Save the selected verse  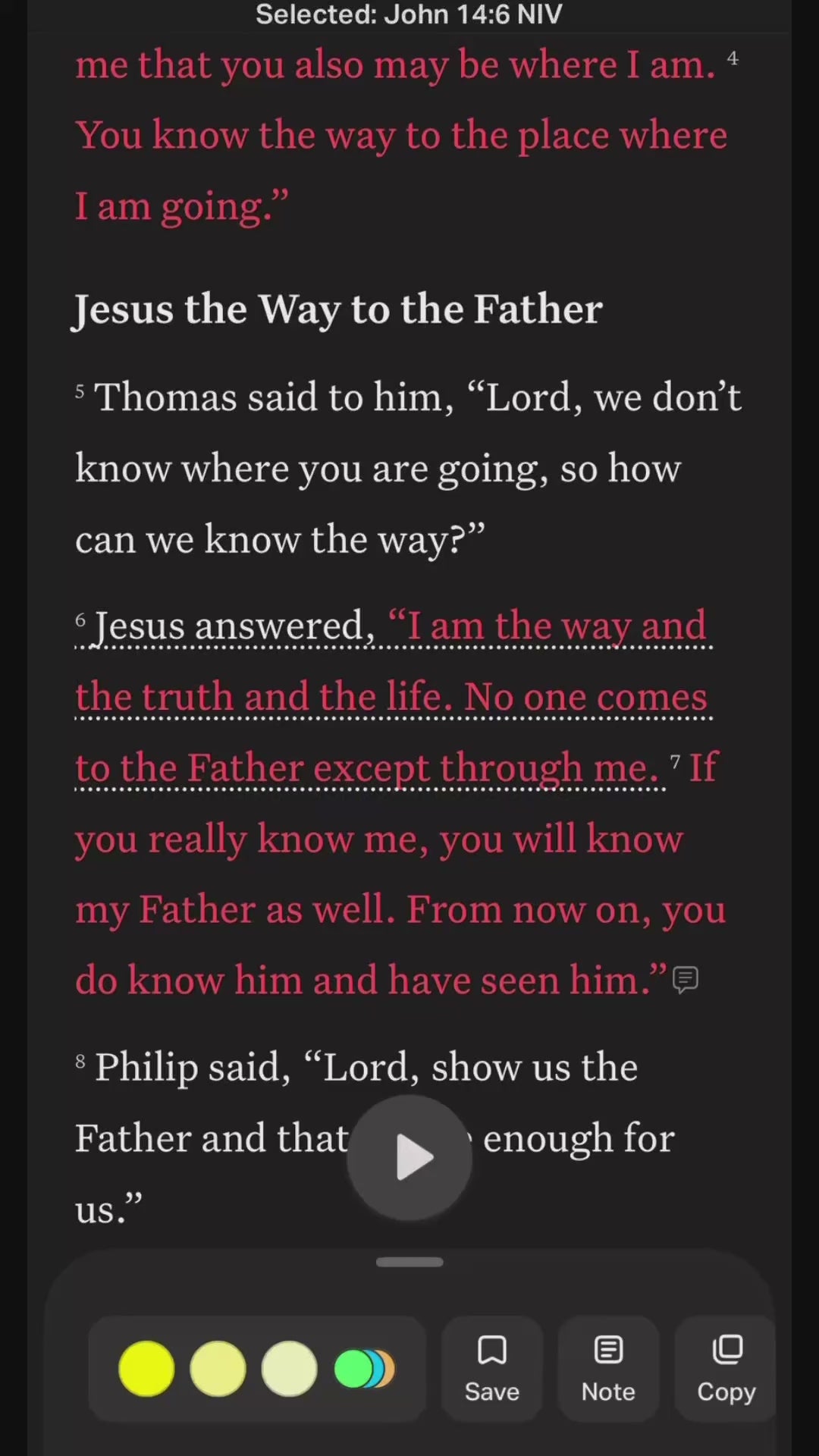[x=492, y=1369]
